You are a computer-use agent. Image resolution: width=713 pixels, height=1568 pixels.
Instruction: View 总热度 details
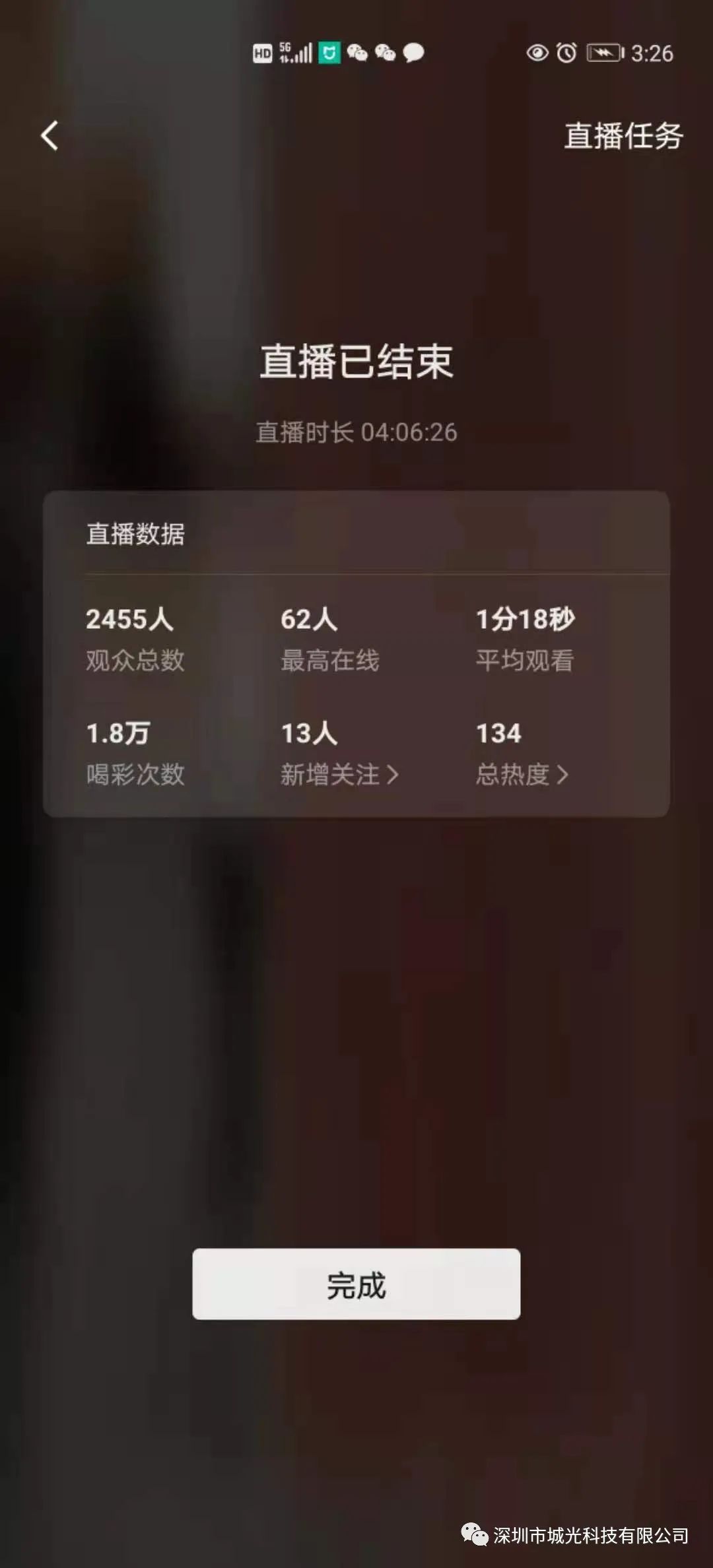[x=522, y=774]
